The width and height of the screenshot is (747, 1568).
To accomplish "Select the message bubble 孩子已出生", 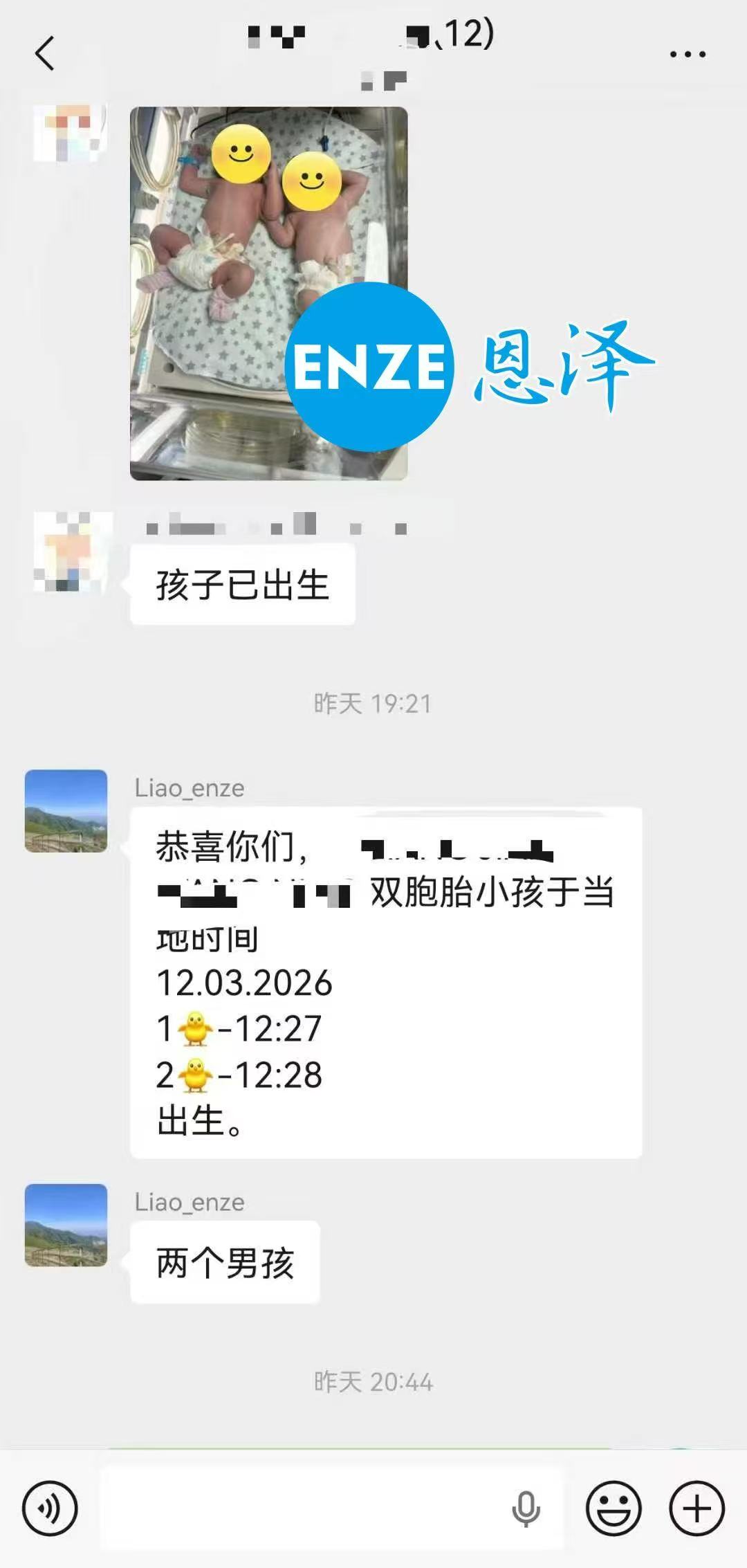I will 243,583.
